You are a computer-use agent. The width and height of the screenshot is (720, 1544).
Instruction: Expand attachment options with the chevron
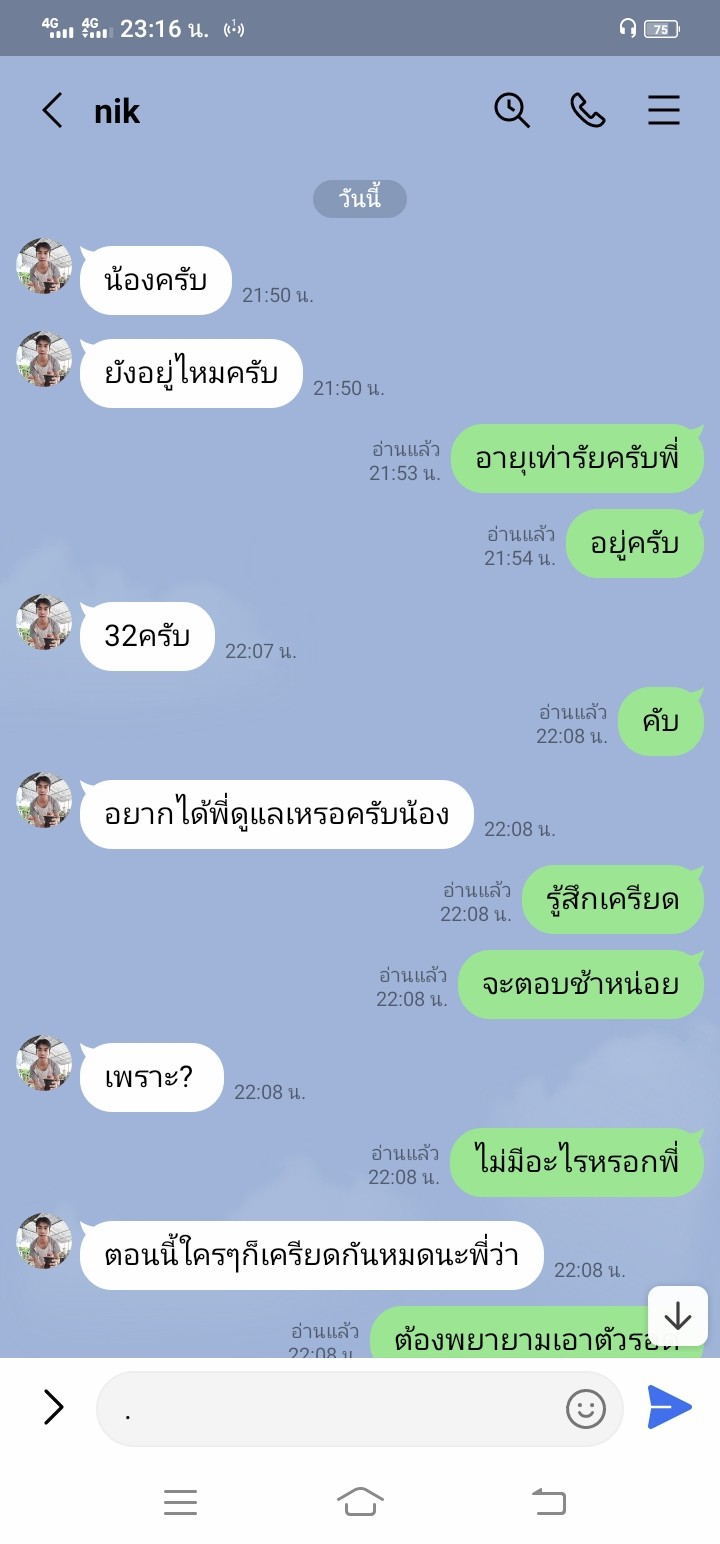point(53,1408)
